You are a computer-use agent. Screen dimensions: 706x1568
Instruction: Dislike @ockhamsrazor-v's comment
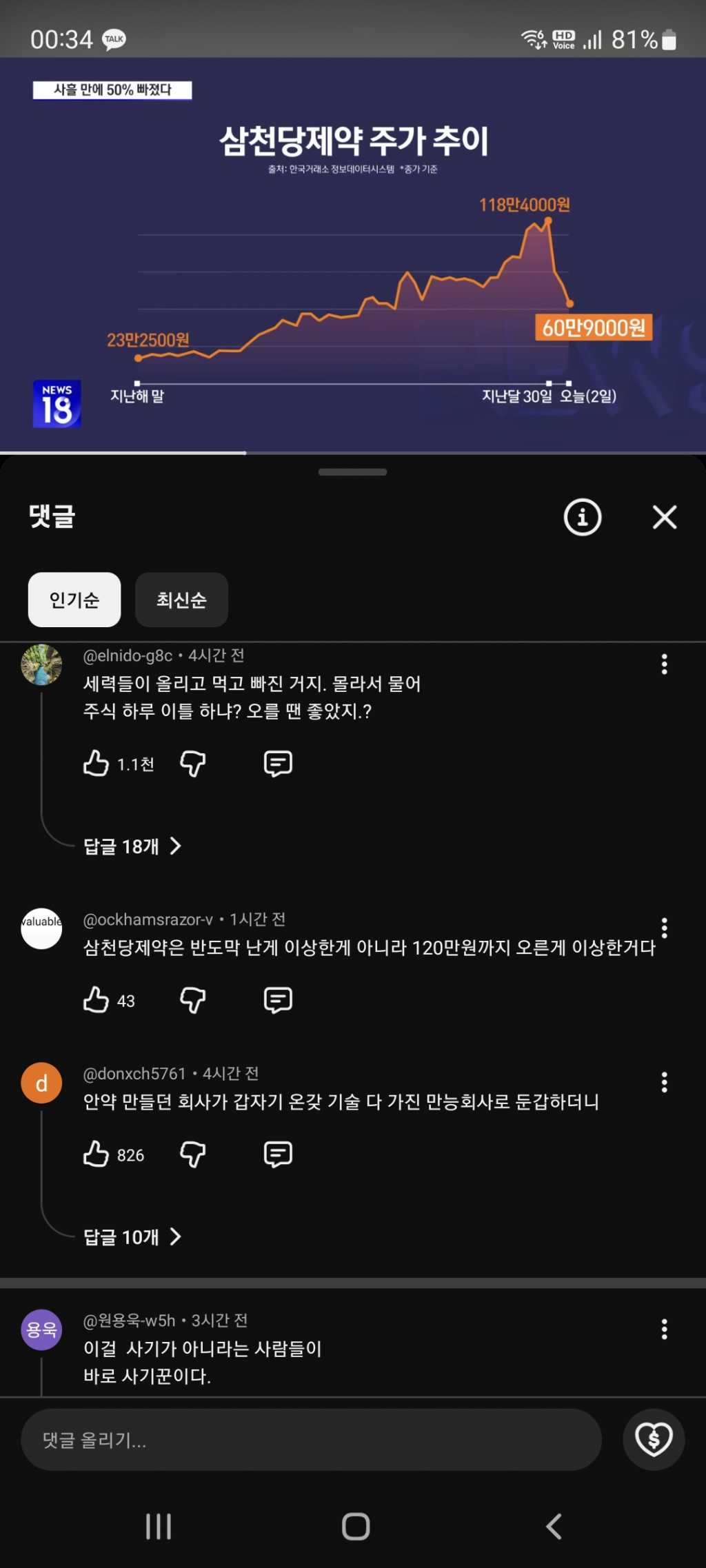(x=192, y=1000)
